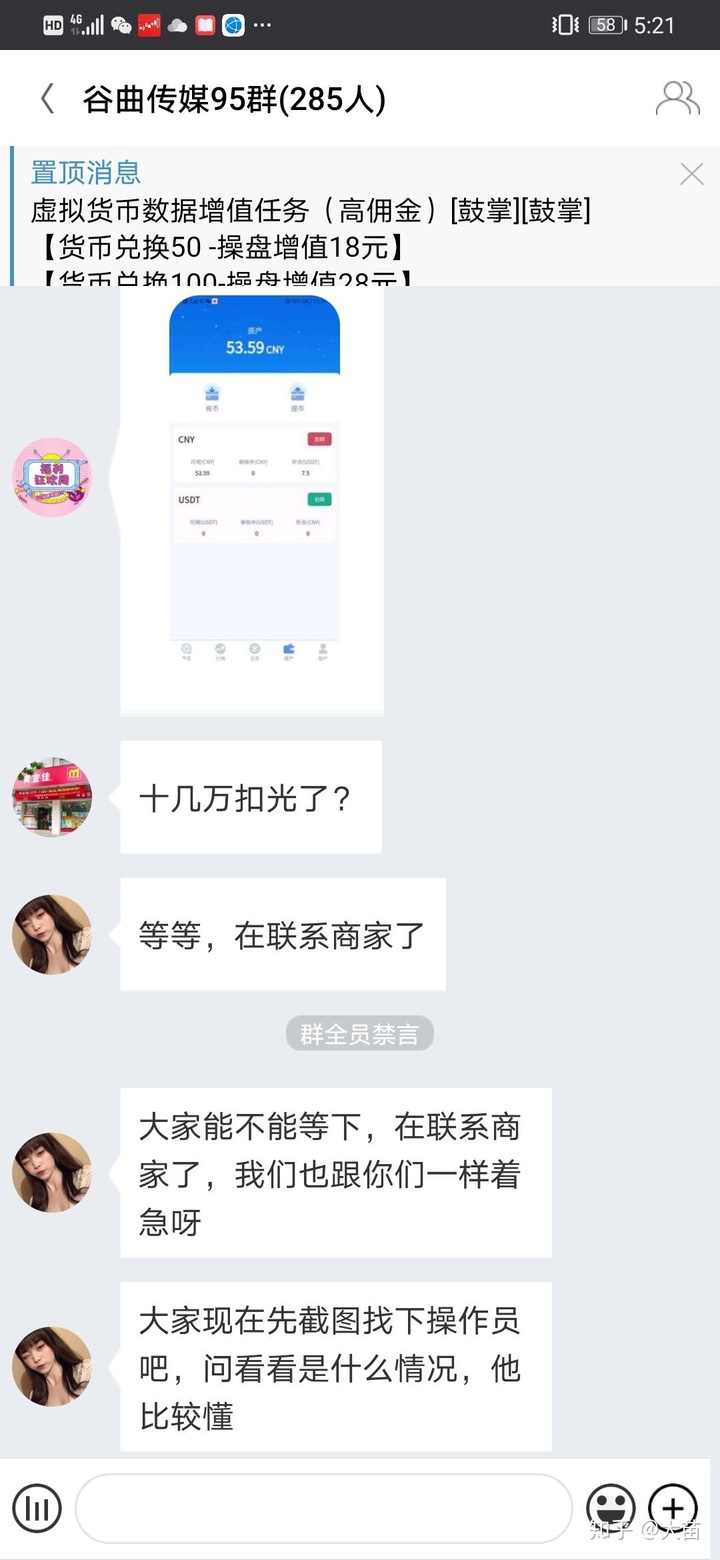Focus the message text field
720x1560 pixels.
(323, 1508)
